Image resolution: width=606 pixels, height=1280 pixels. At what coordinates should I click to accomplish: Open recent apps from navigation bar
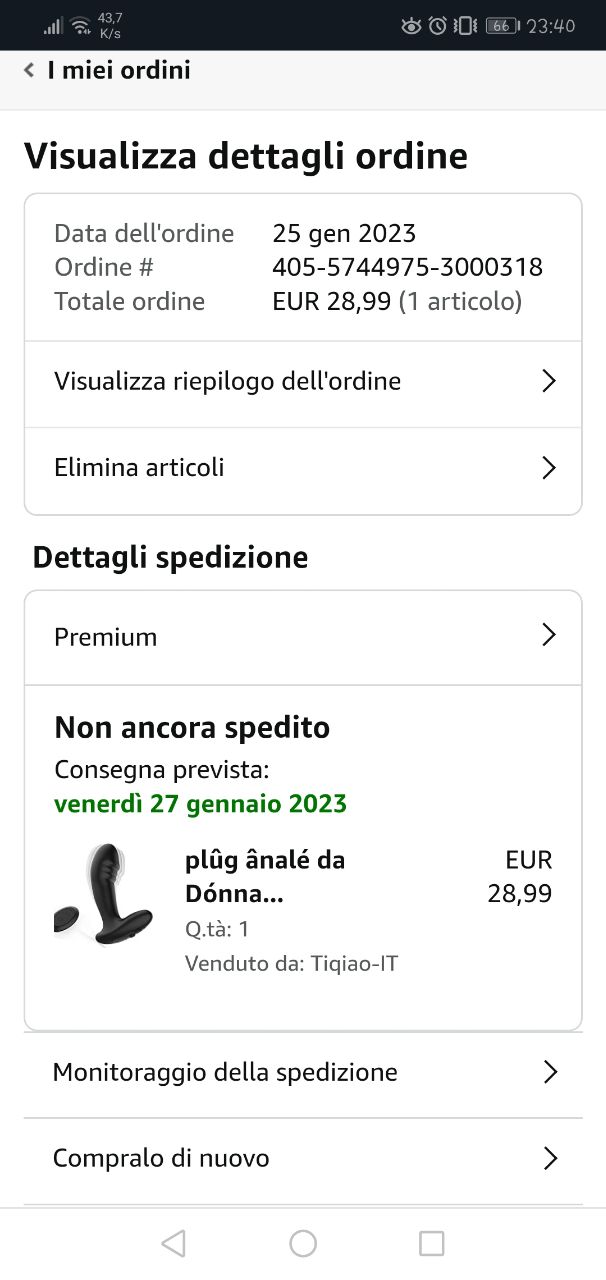click(431, 1243)
